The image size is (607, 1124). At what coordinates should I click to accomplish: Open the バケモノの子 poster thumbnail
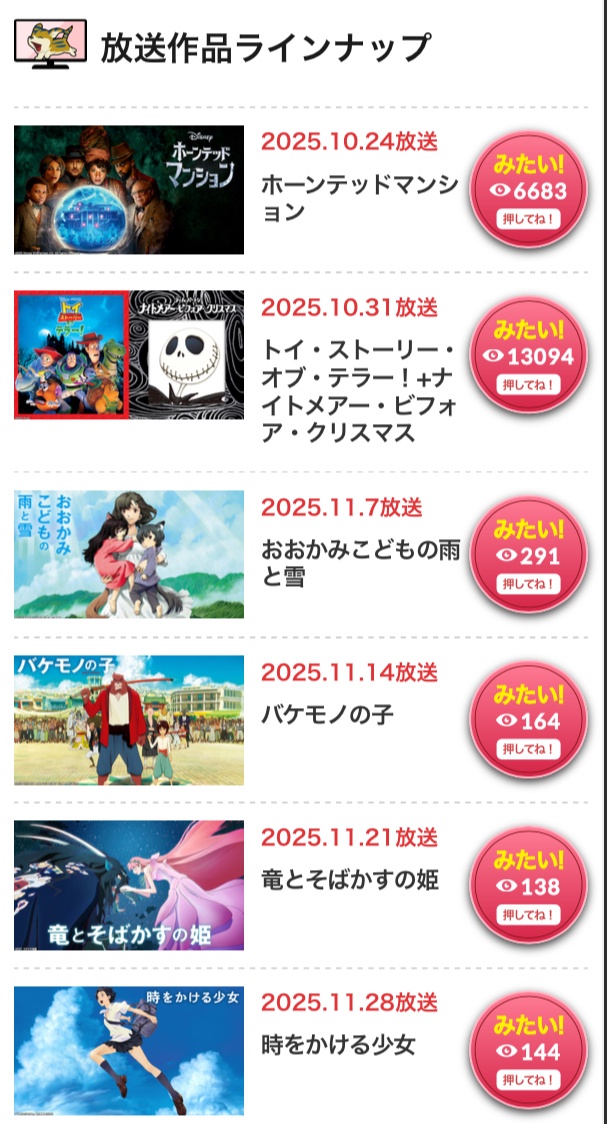click(129, 720)
